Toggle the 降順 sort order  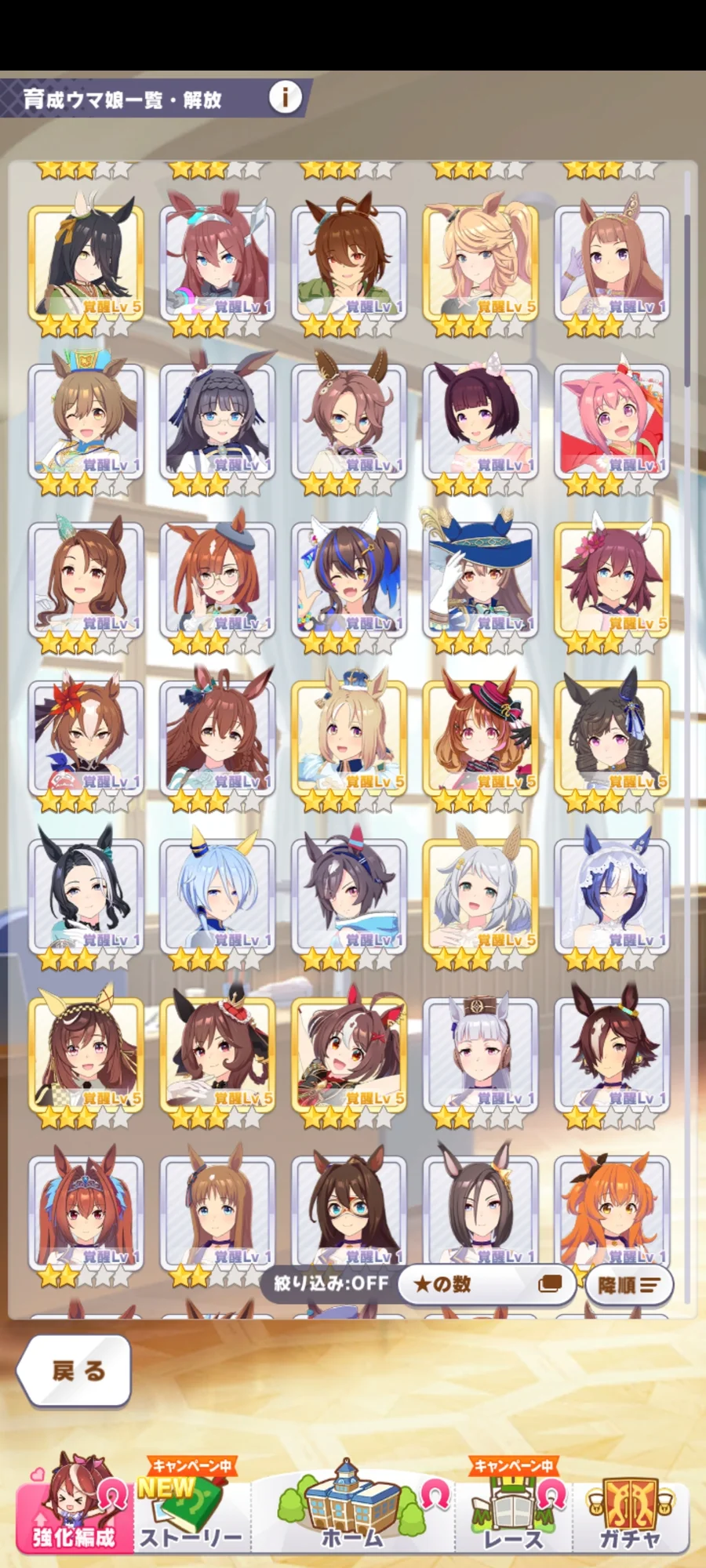click(629, 1285)
